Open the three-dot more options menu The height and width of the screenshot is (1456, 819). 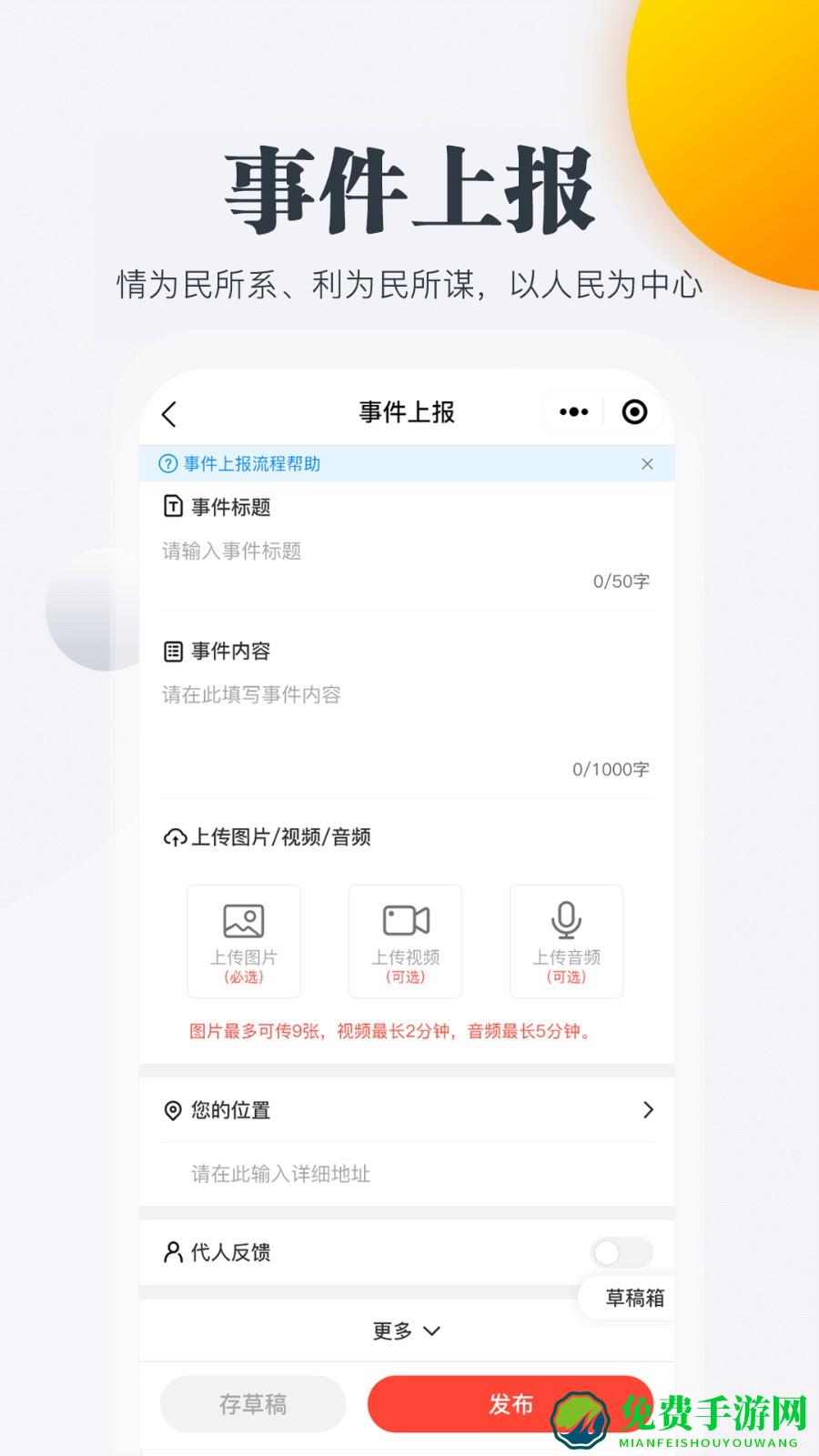(573, 411)
